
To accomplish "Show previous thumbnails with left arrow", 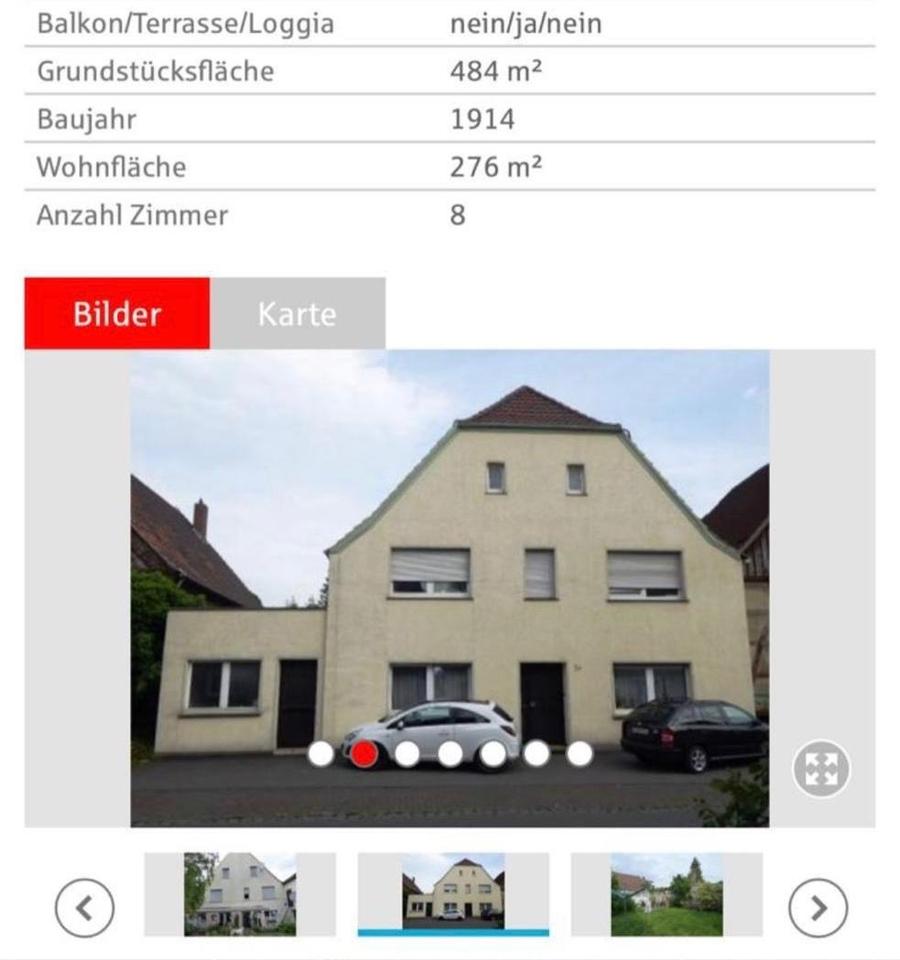I will pos(84,908).
